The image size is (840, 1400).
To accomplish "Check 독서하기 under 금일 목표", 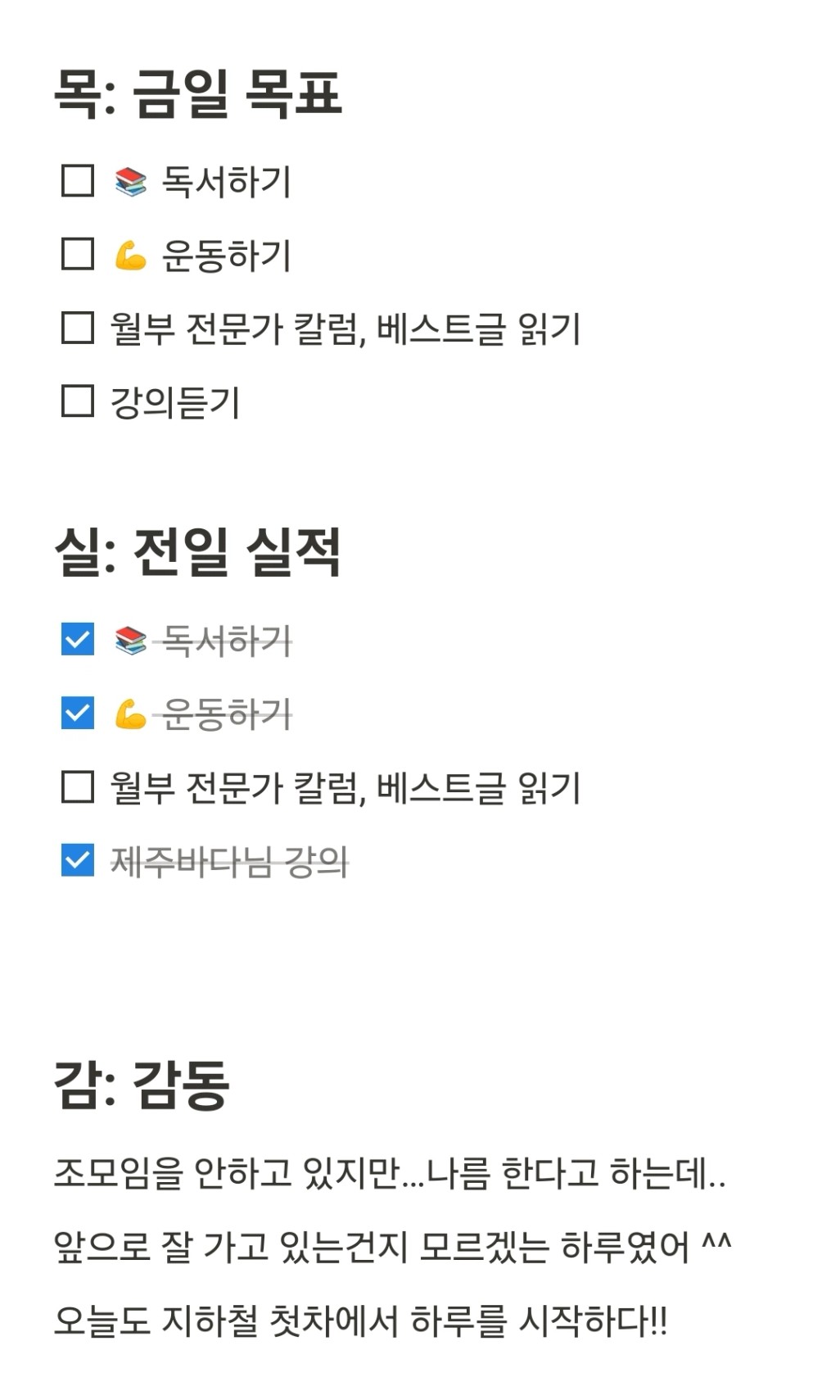I will pyautogui.click(x=78, y=180).
